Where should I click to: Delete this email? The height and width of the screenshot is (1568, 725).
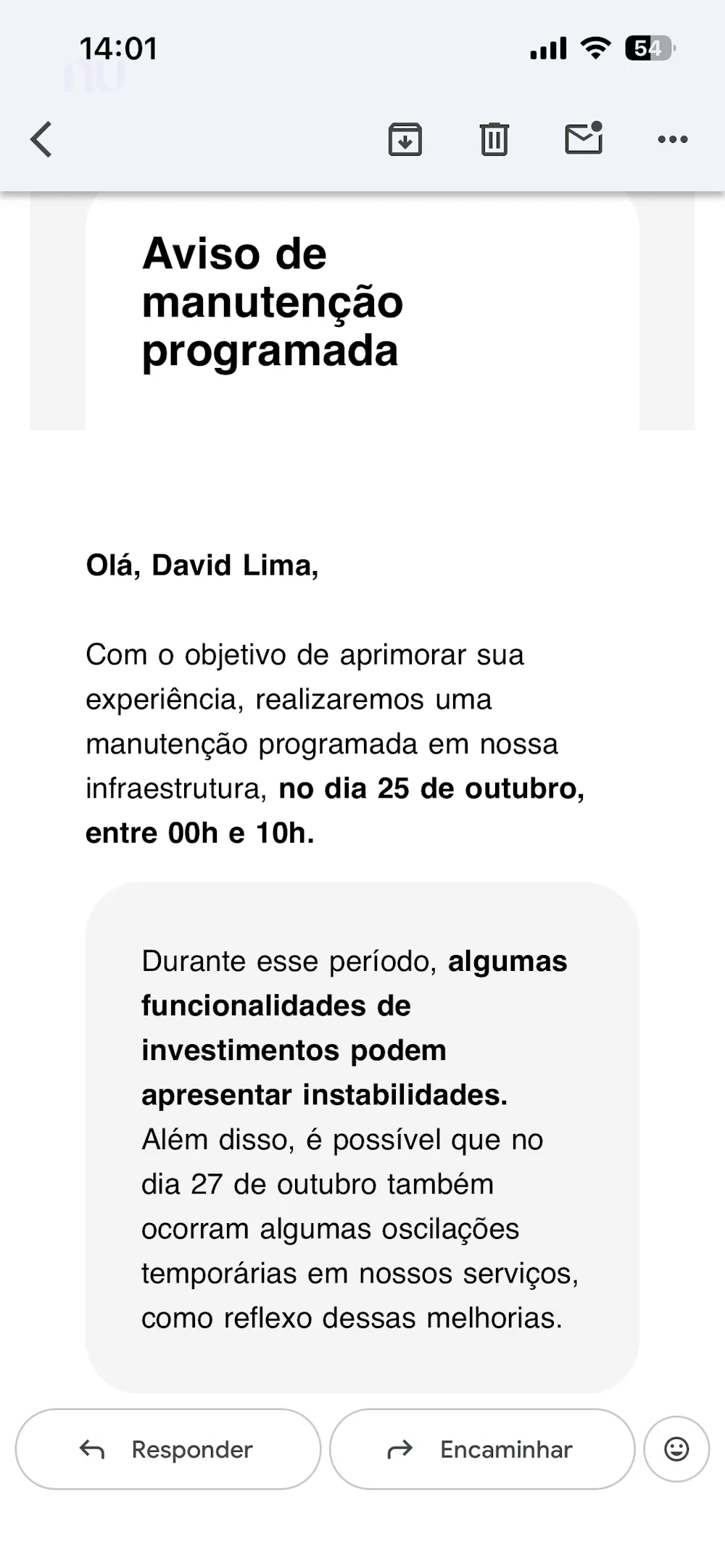494,138
